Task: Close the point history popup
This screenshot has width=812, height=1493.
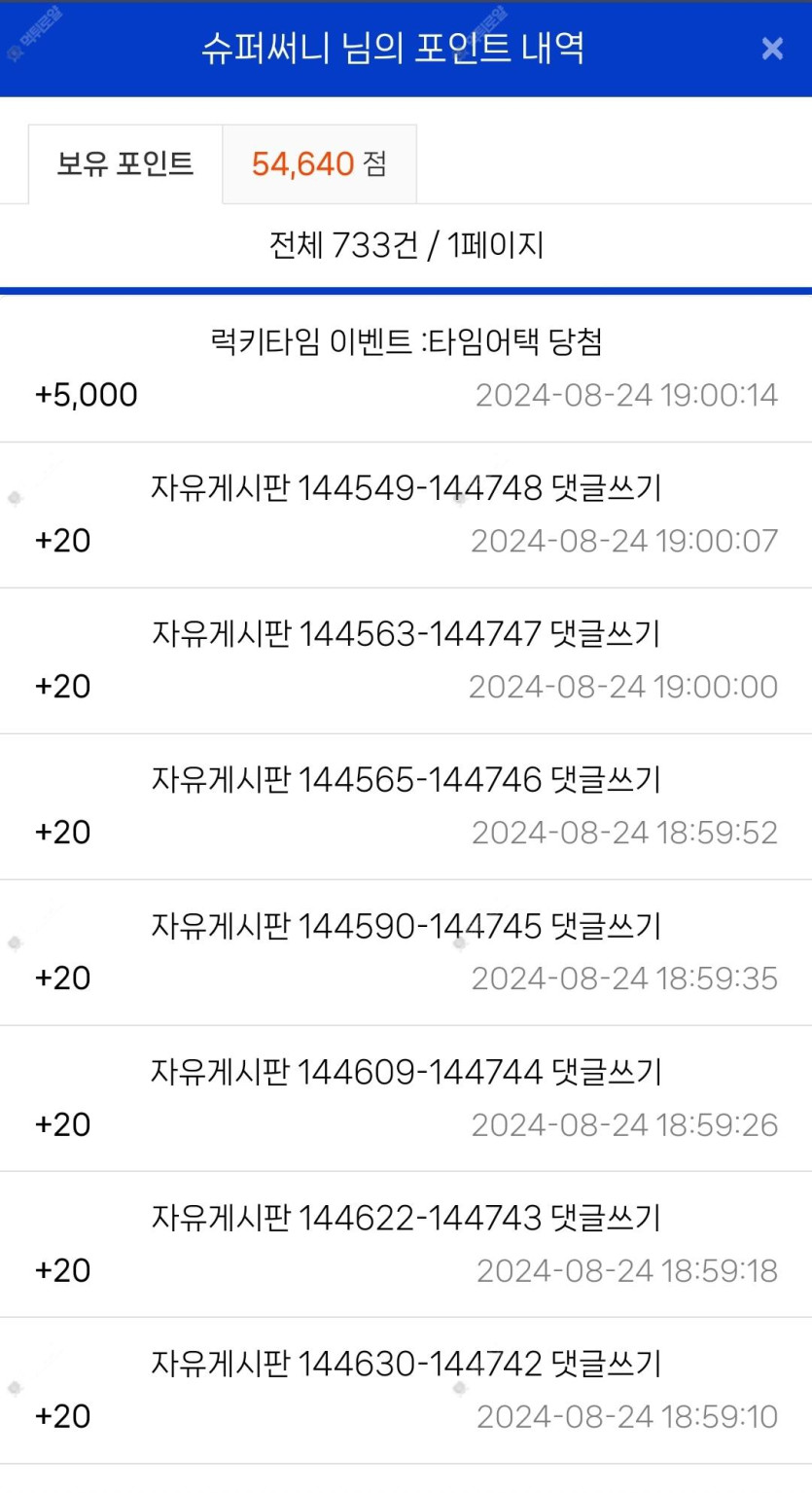Action: pyautogui.click(x=772, y=49)
